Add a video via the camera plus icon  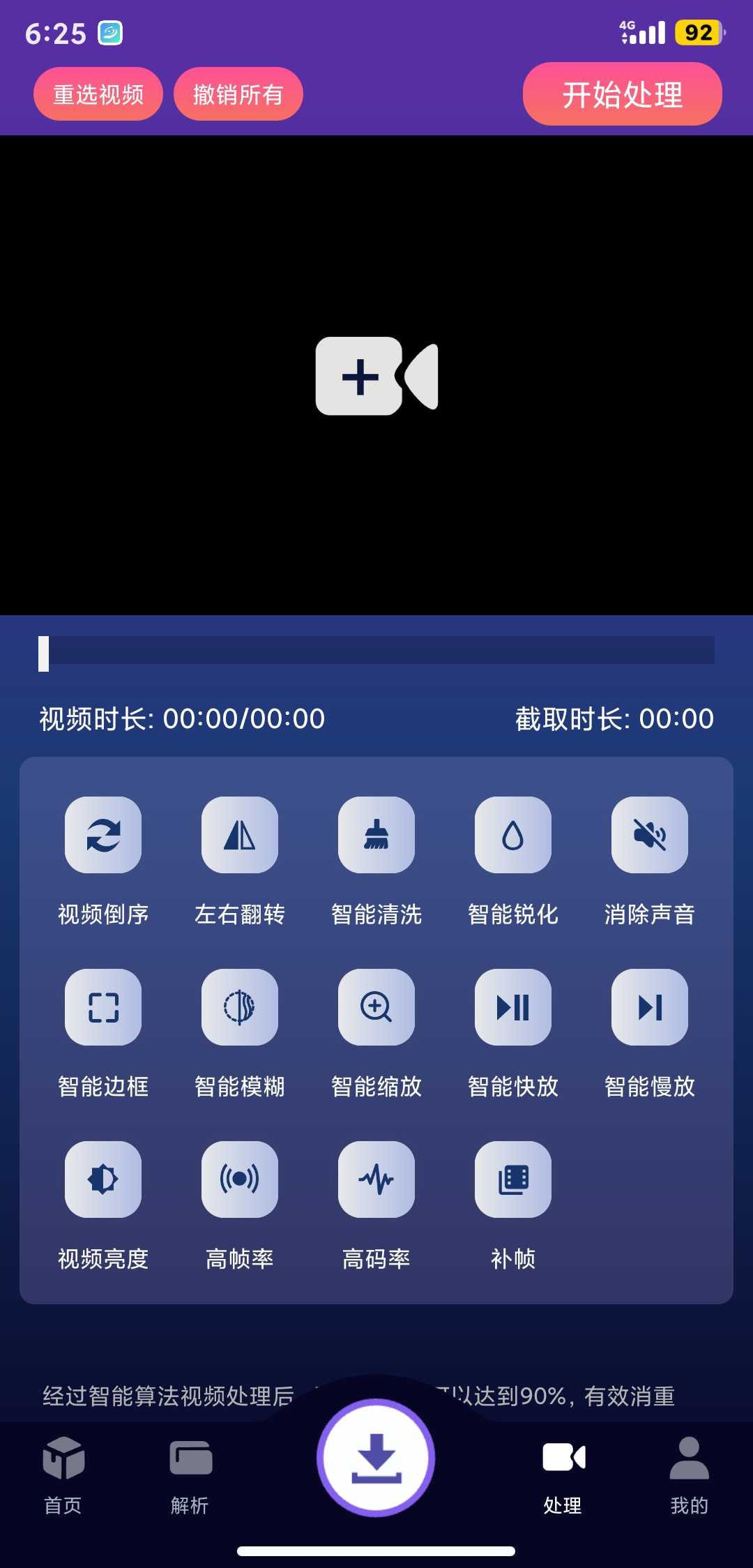coord(376,376)
